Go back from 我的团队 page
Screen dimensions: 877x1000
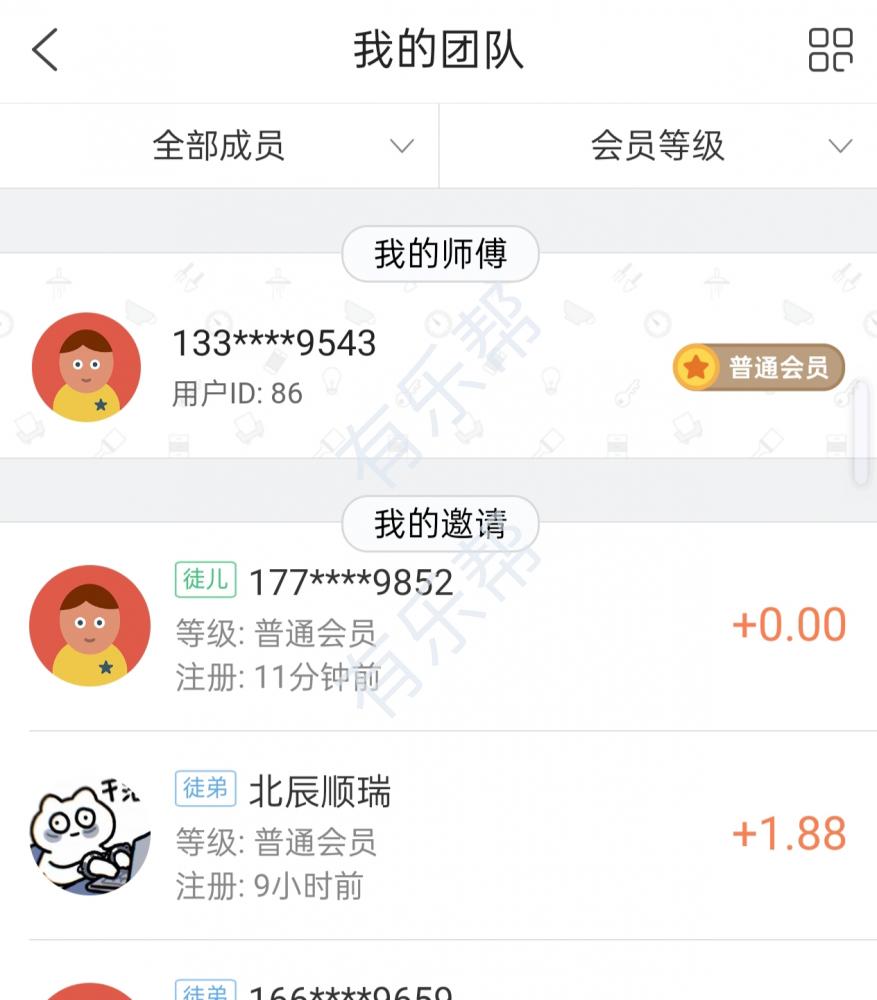coord(45,50)
